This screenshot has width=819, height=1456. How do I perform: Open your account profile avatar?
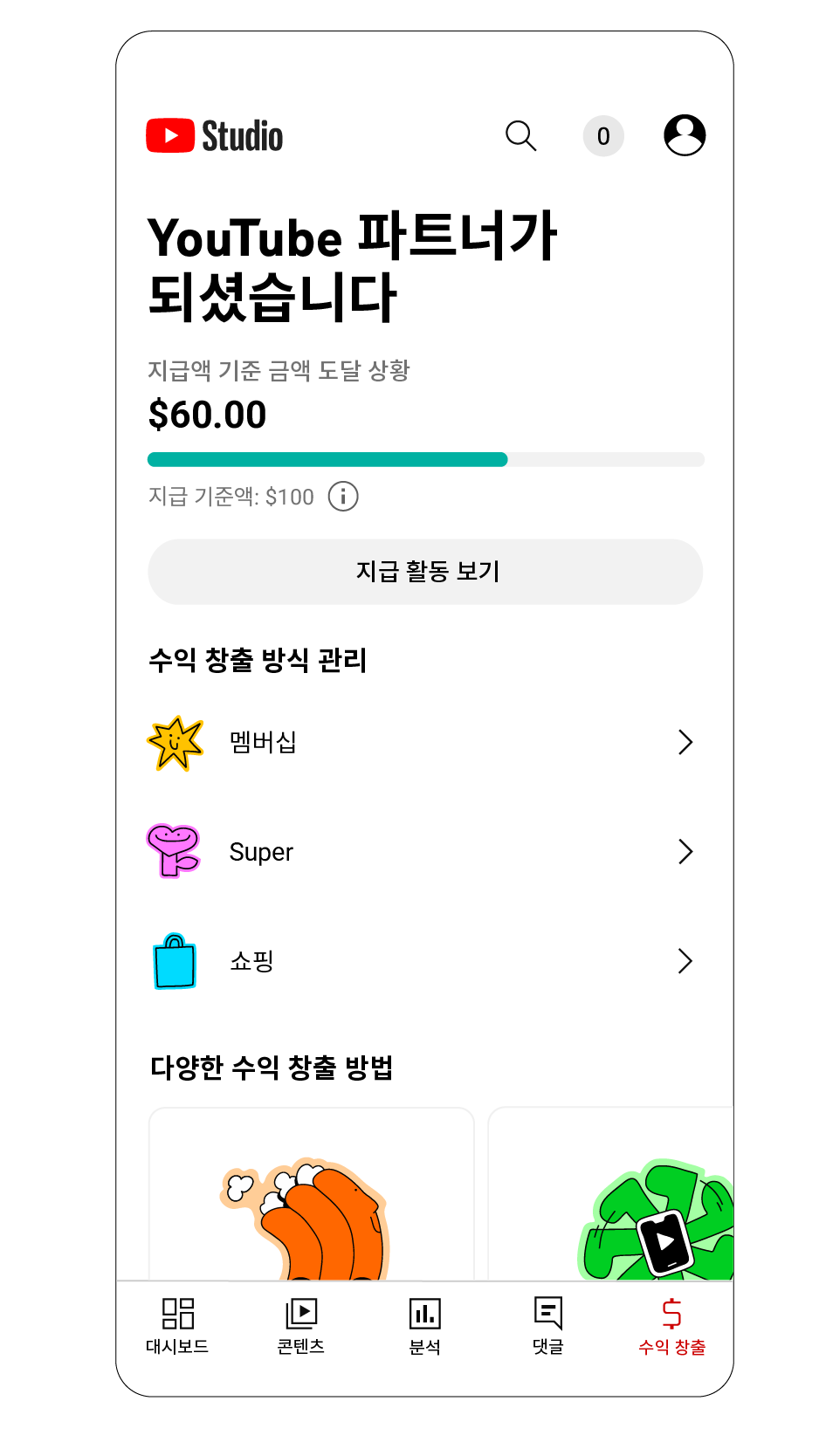tap(685, 134)
